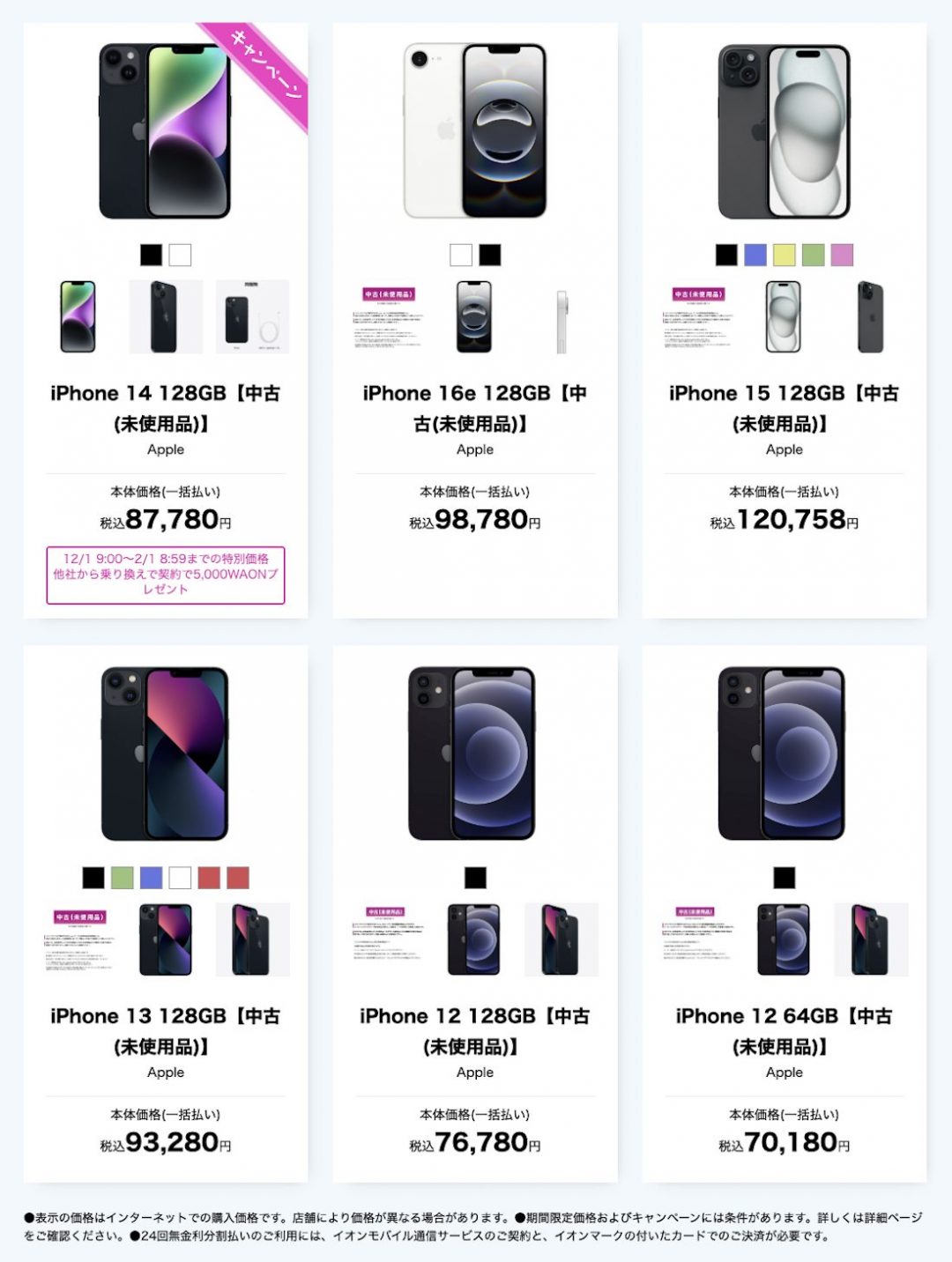This screenshot has height=1262, width=952.
Task: View iPhone 14 box contents thumbnail
Action: click(252, 317)
